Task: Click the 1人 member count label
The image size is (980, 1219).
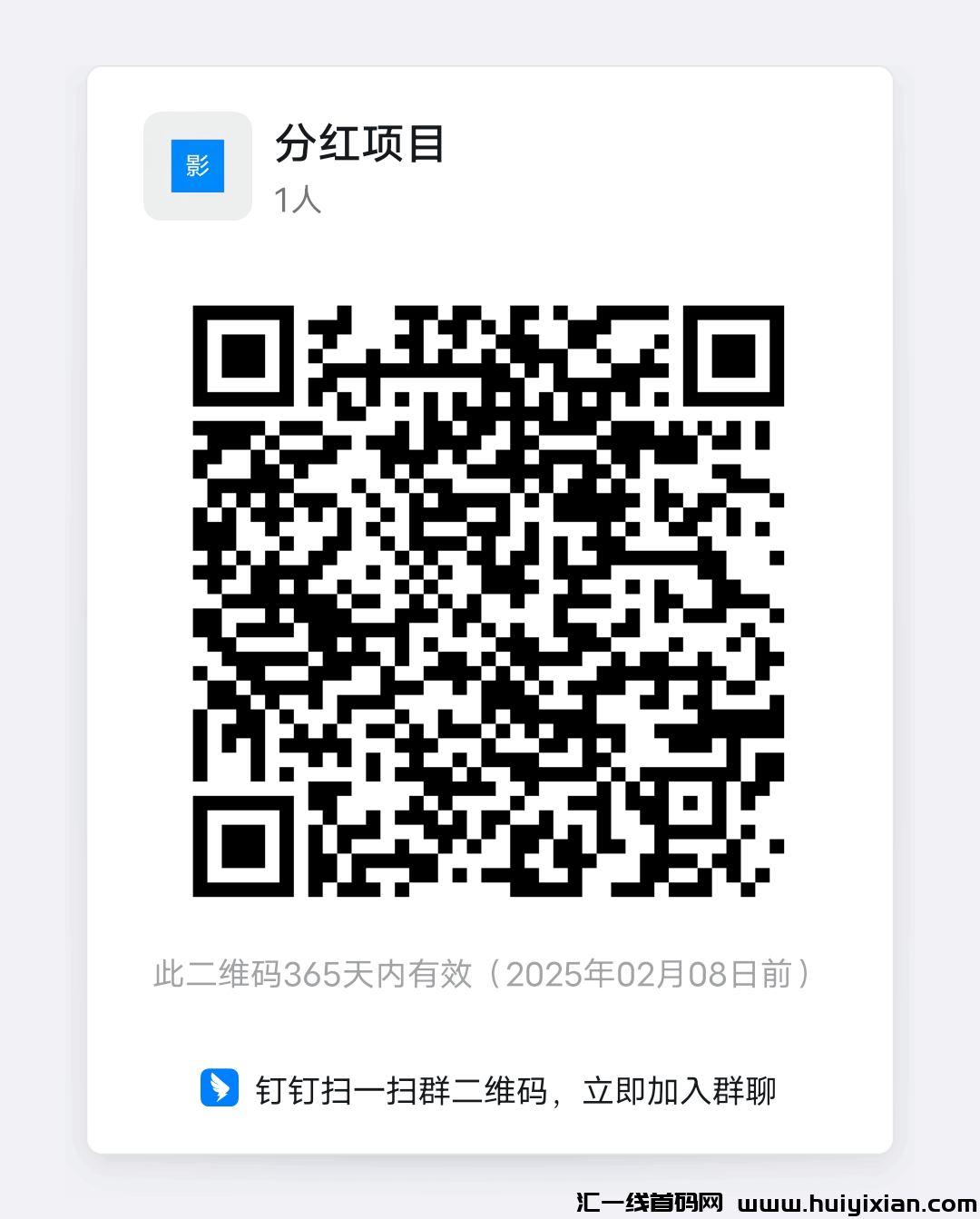Action: tap(298, 200)
